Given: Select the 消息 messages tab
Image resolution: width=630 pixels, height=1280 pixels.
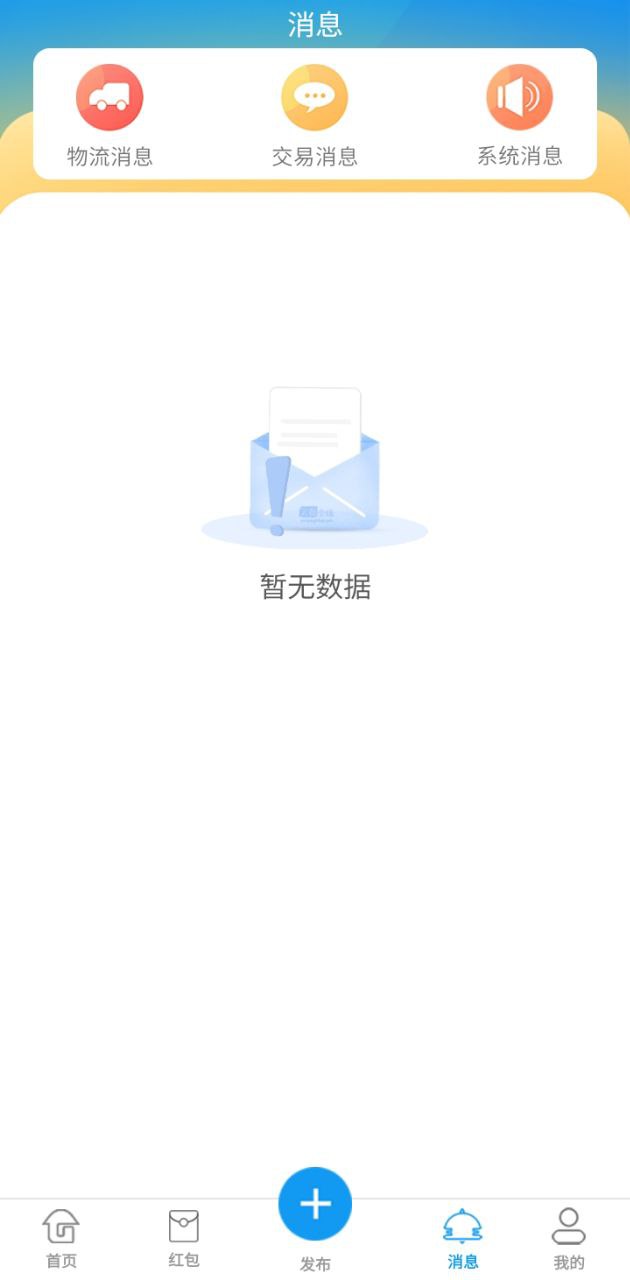Looking at the screenshot, I should [462, 1237].
